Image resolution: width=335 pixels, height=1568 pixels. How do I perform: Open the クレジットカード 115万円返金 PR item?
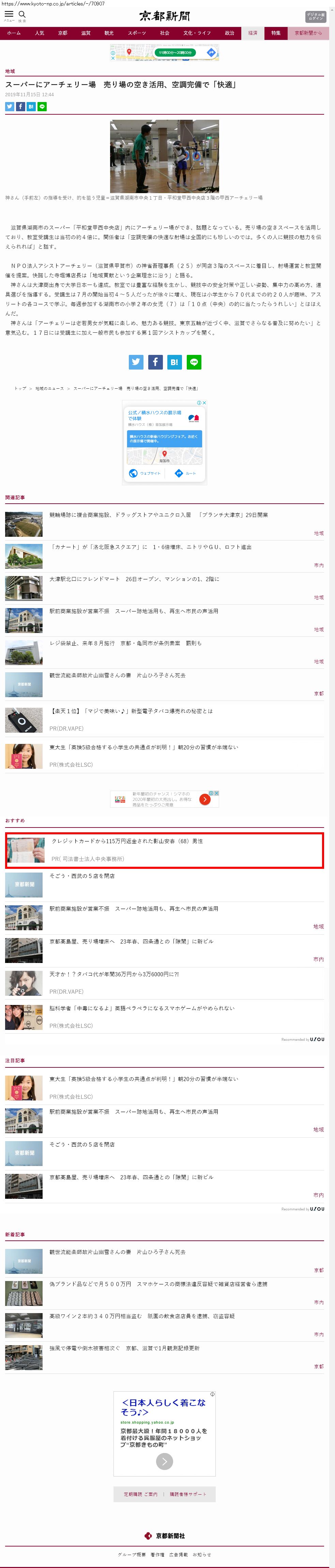point(164,850)
